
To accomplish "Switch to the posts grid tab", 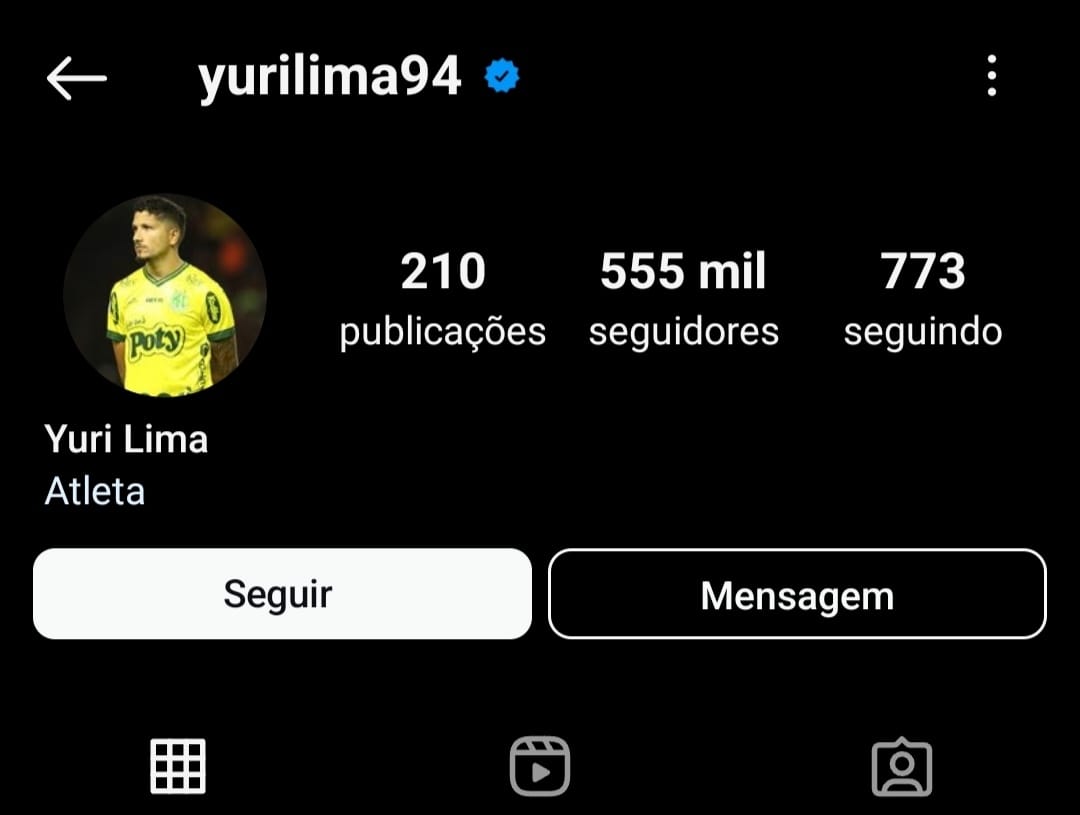I will [x=178, y=767].
